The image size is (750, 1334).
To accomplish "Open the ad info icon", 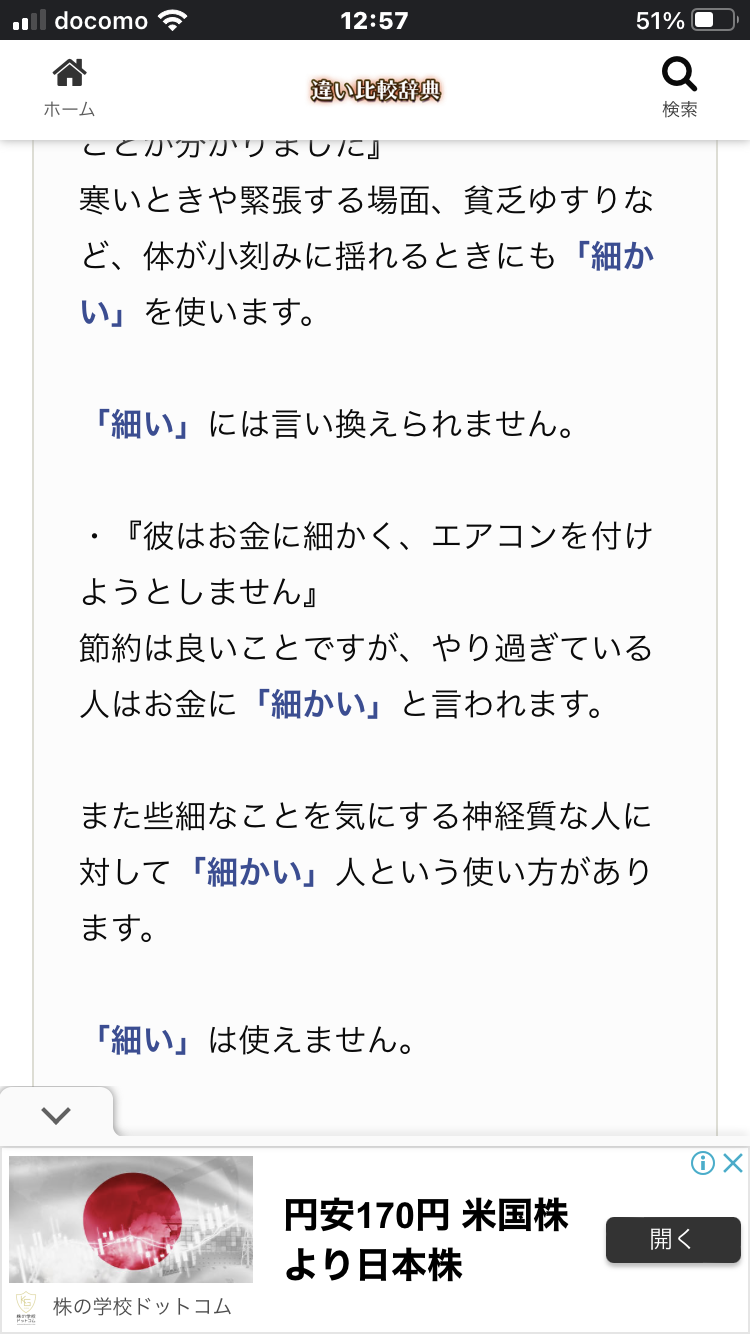I will click(x=704, y=1163).
